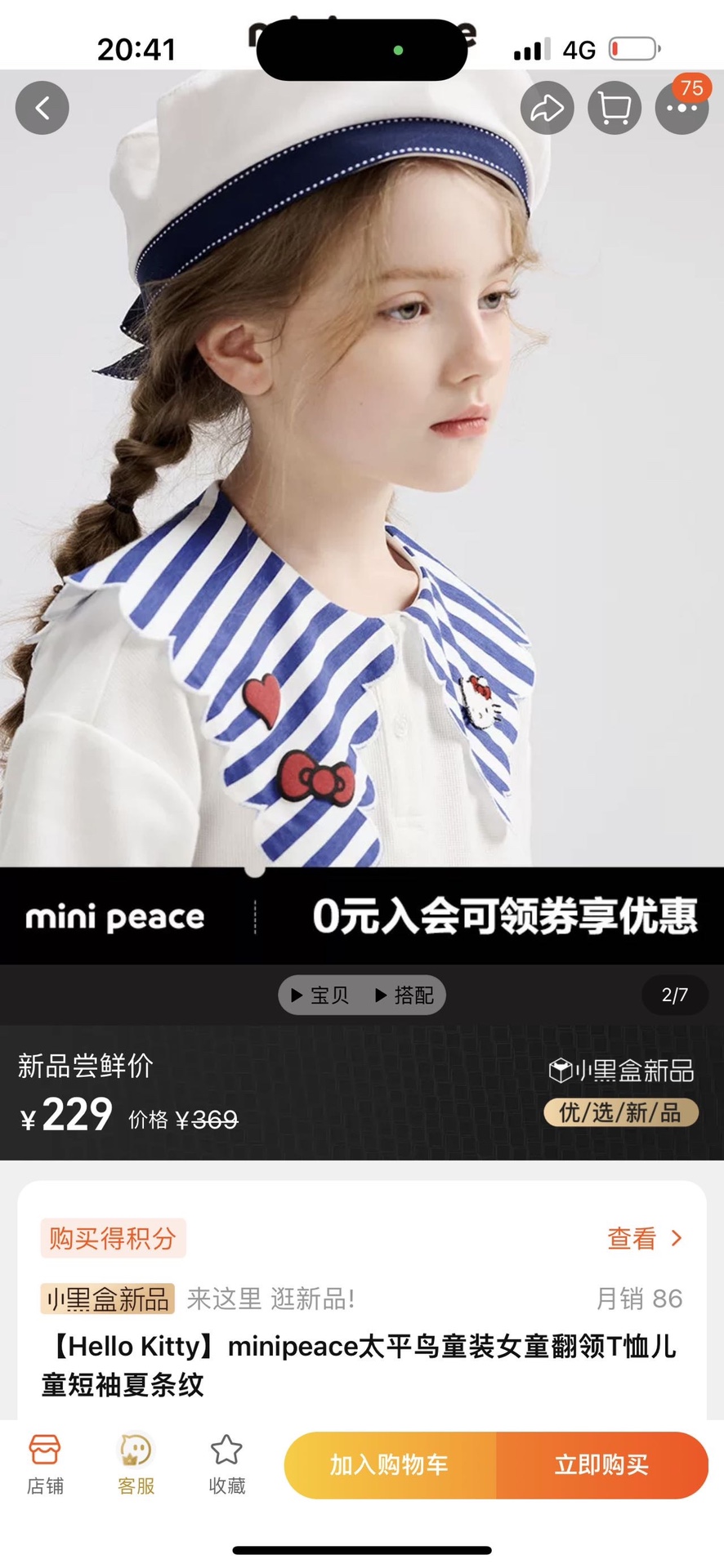
Task: Open the 店铺 store page
Action: (x=45, y=1464)
